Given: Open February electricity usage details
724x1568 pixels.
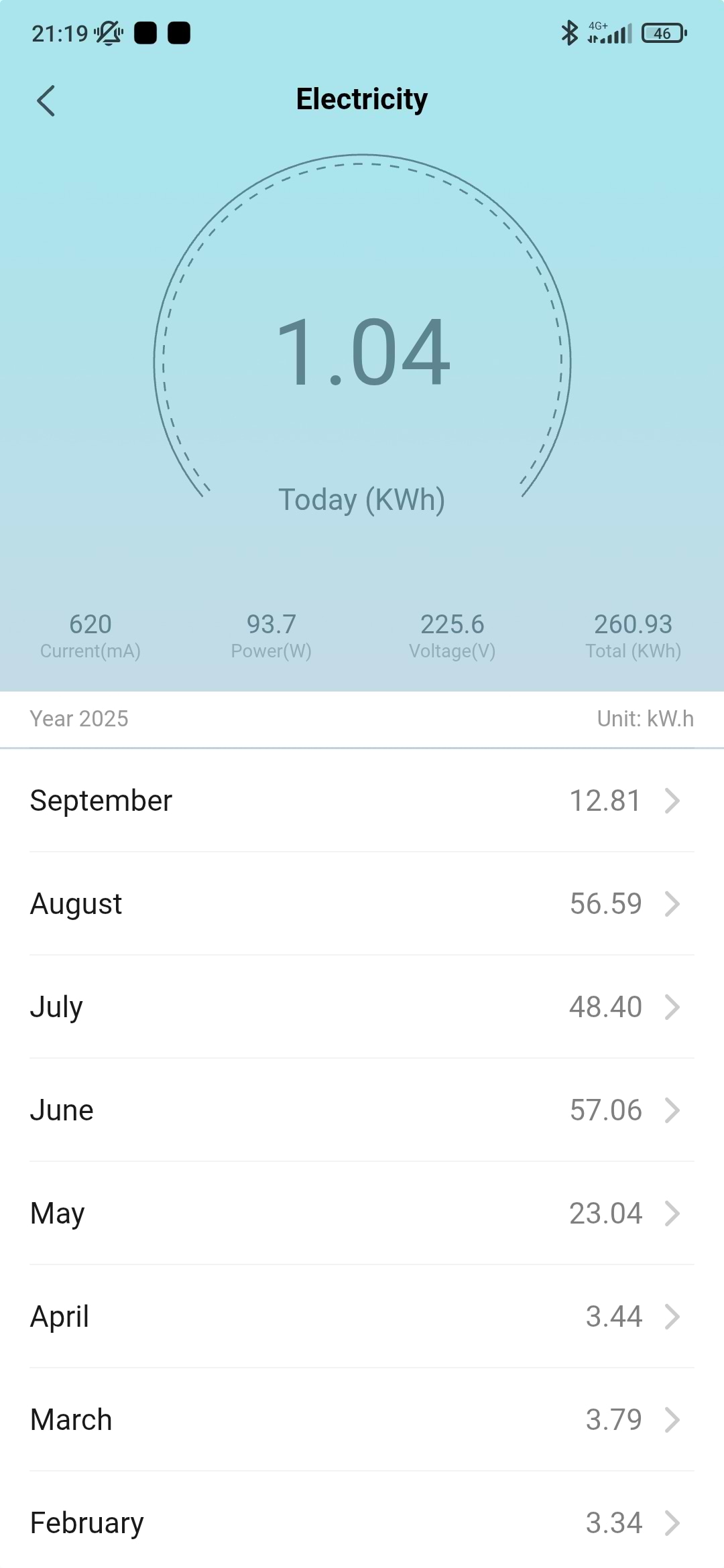Looking at the screenshot, I should pos(362,1520).
